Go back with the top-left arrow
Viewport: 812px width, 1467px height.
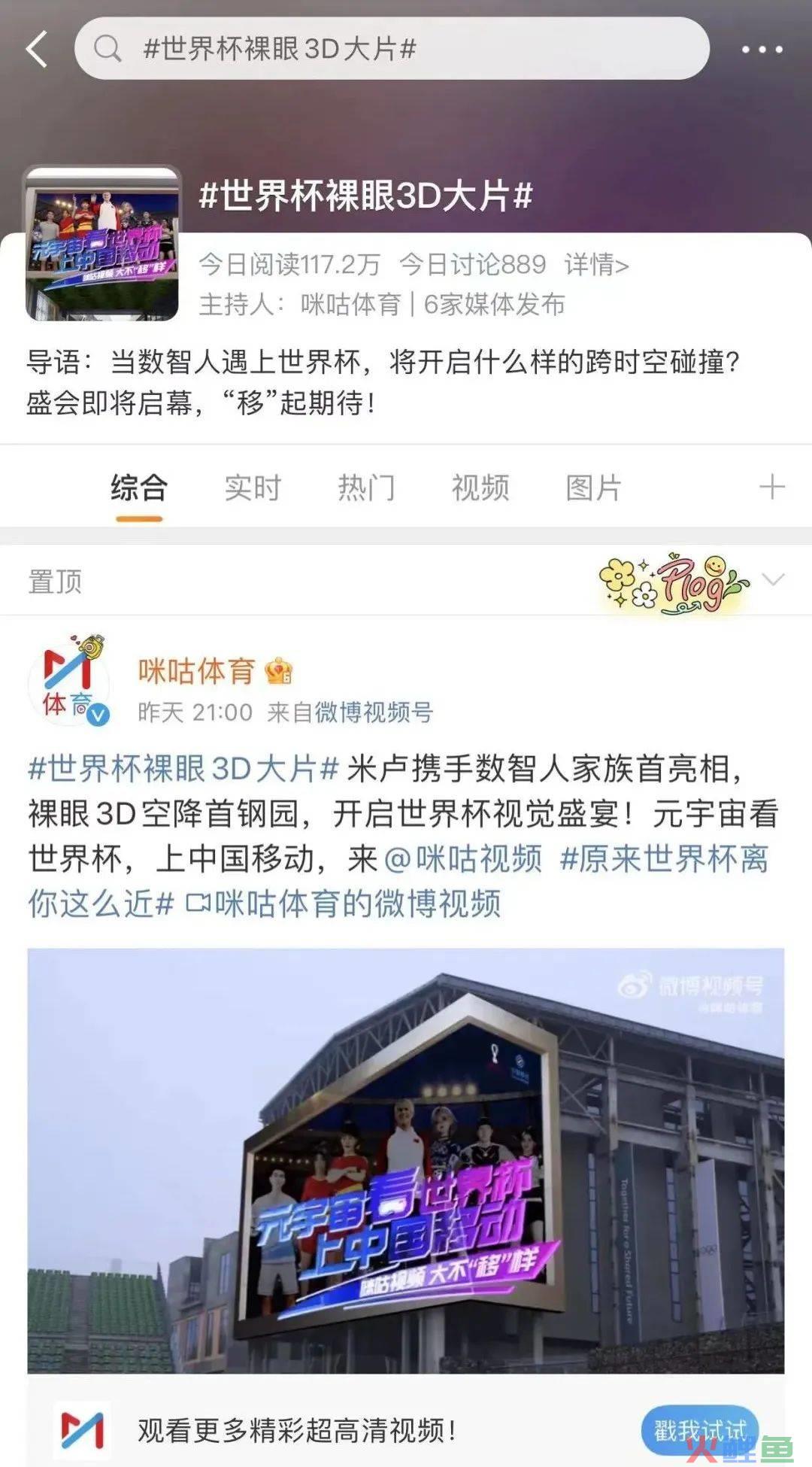tap(37, 50)
